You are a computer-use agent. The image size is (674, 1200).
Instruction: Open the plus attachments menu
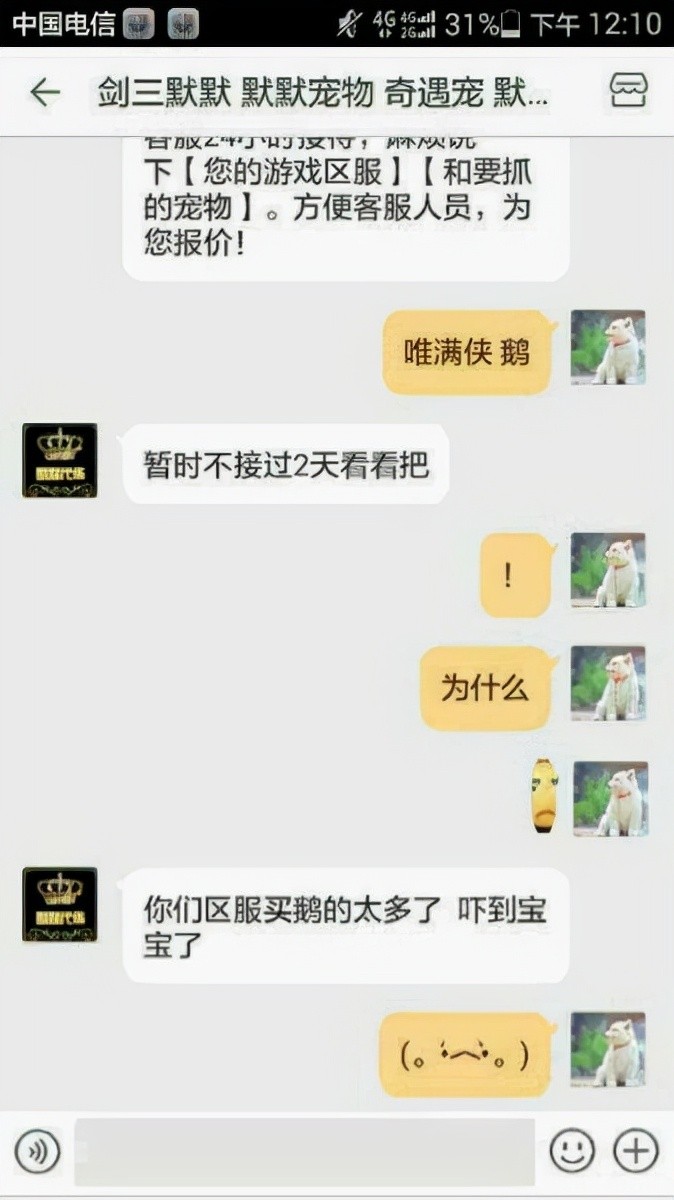635,1152
